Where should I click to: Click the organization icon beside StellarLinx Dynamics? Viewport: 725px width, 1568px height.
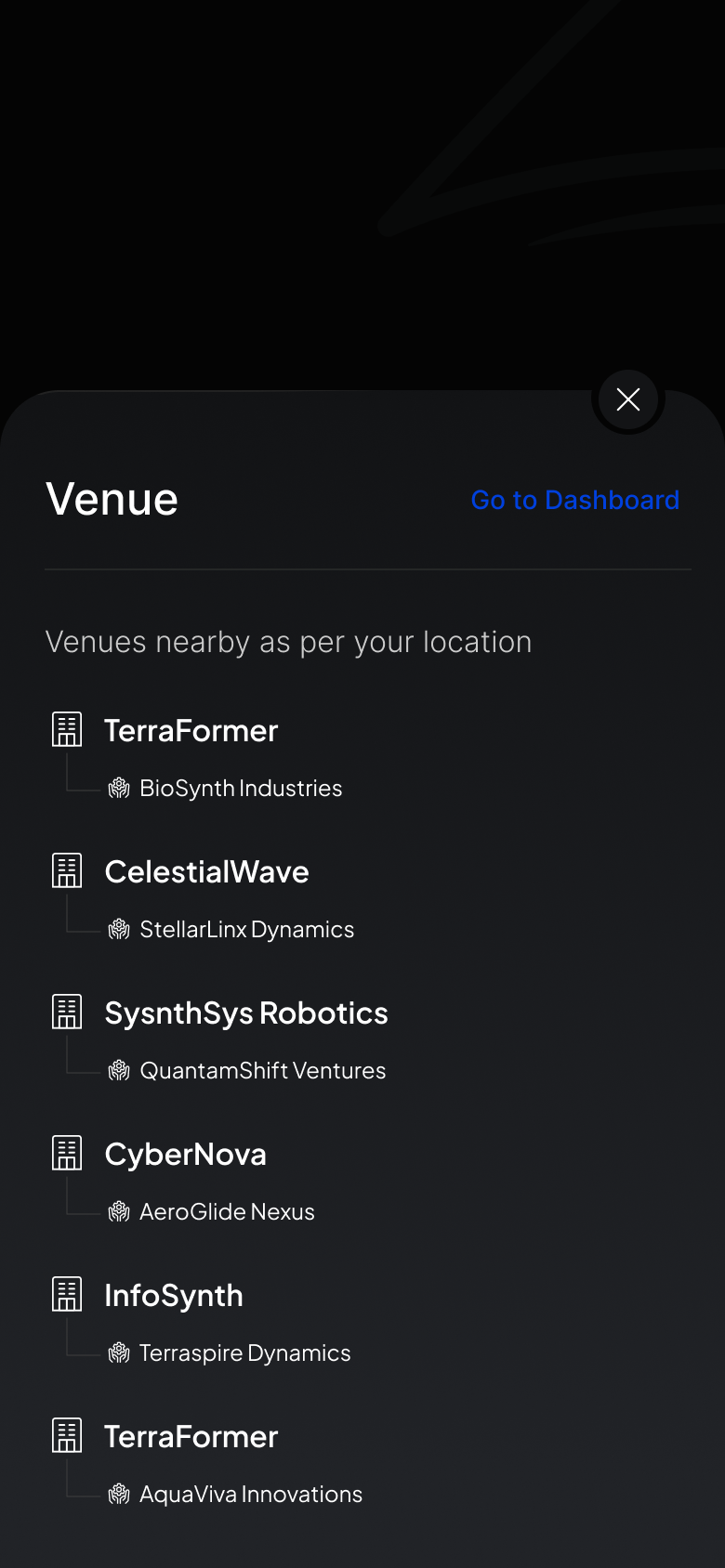click(x=119, y=929)
